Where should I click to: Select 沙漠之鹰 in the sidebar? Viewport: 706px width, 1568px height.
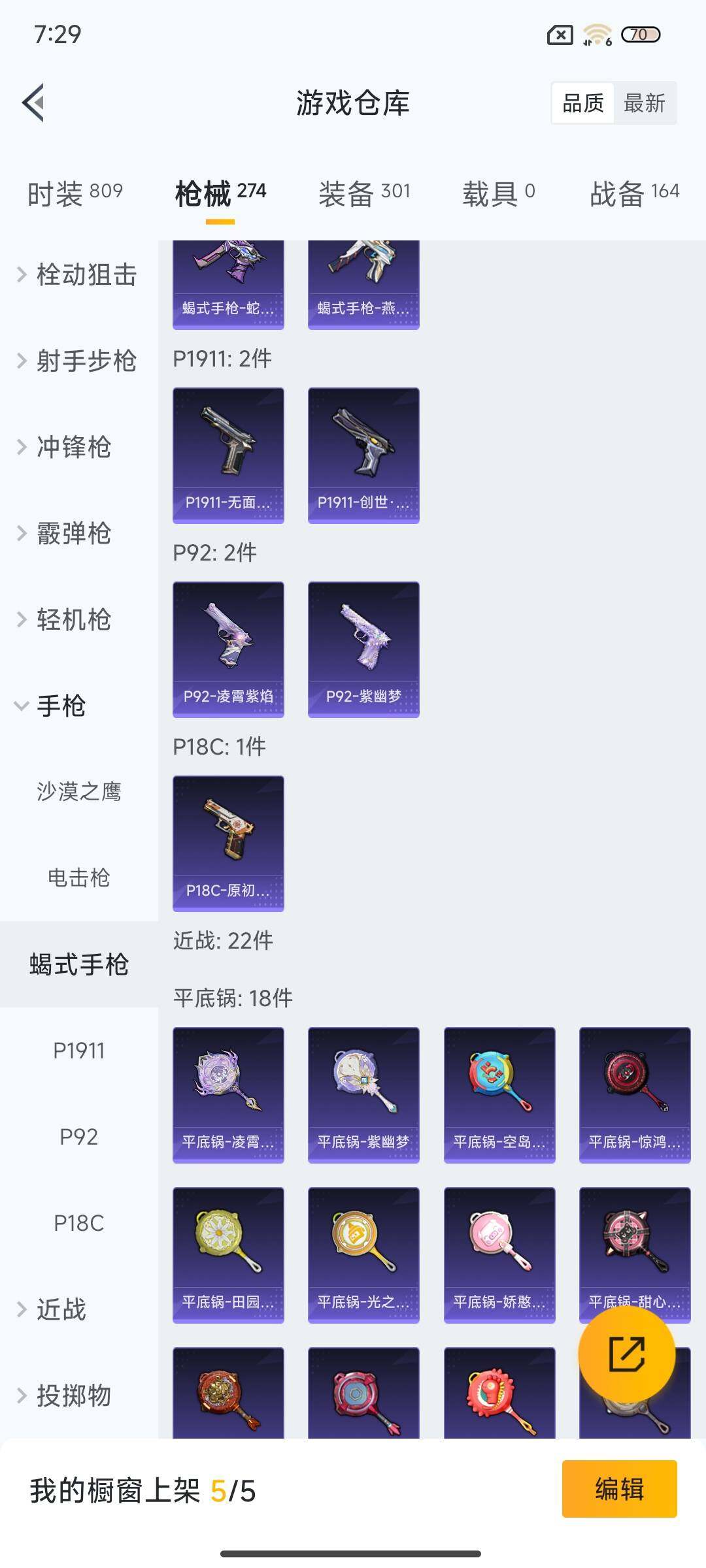[x=79, y=792]
